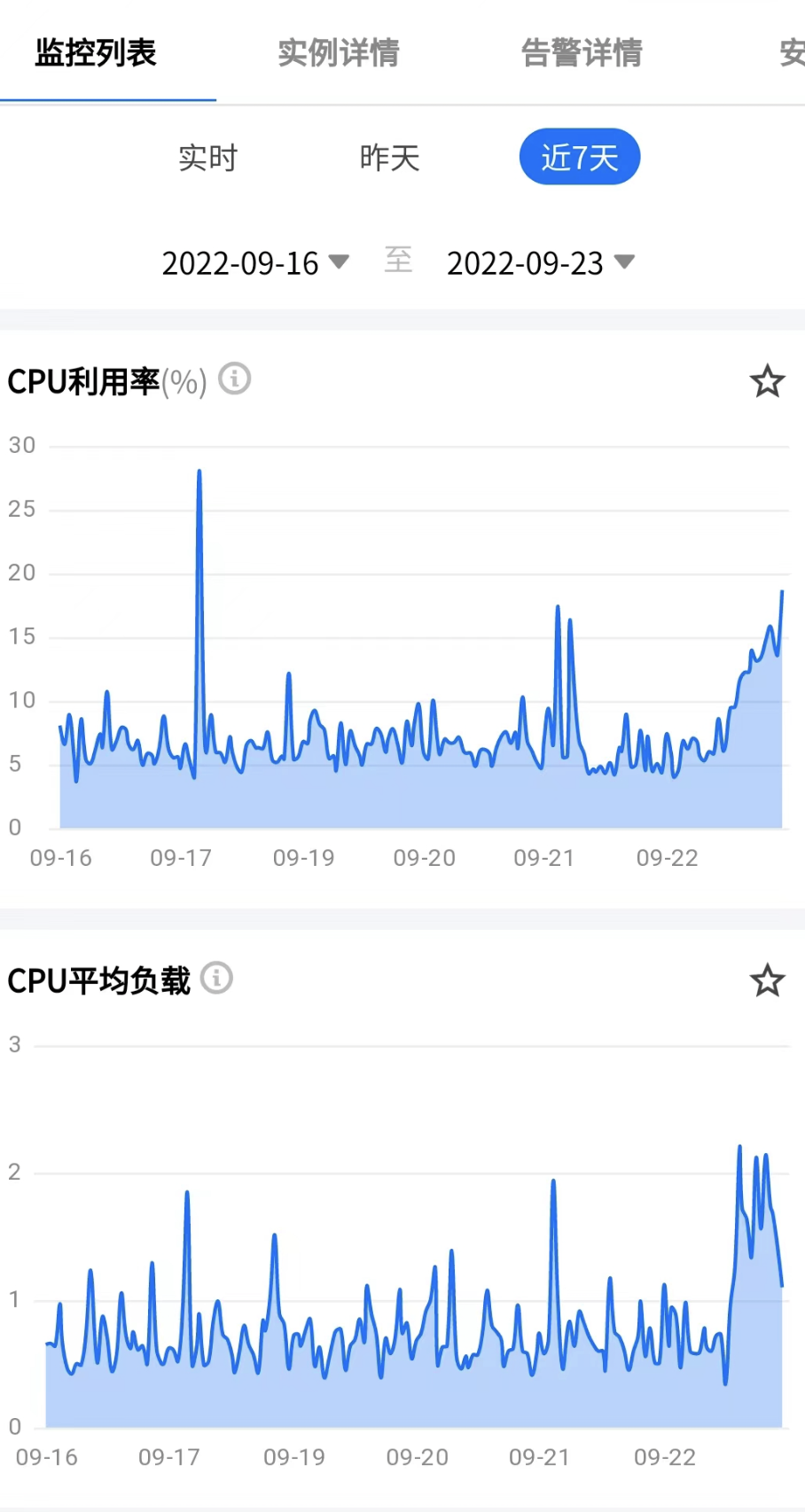Select the 监控列表 tab
Screen dimensions: 805x1512
96,53
